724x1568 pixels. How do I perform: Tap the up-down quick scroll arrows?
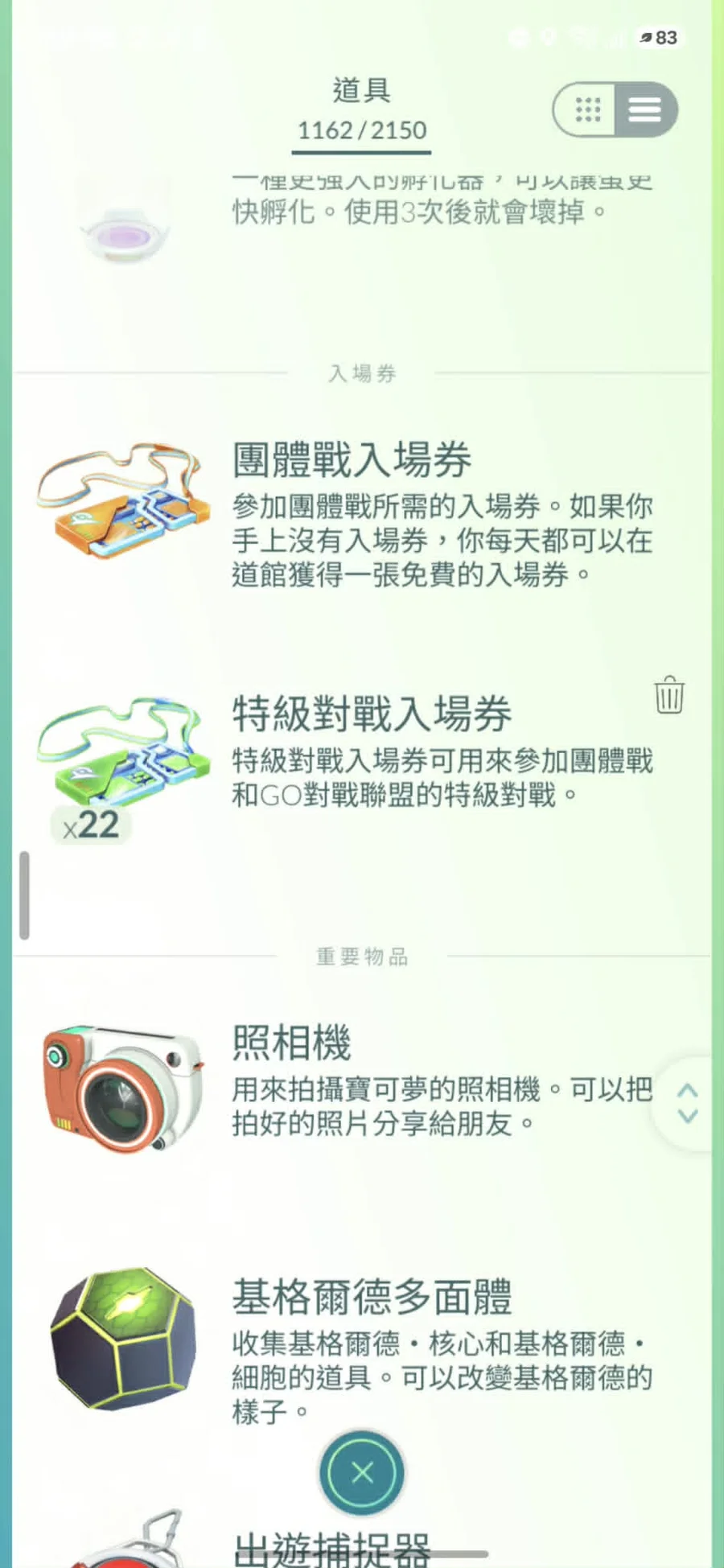688,1104
